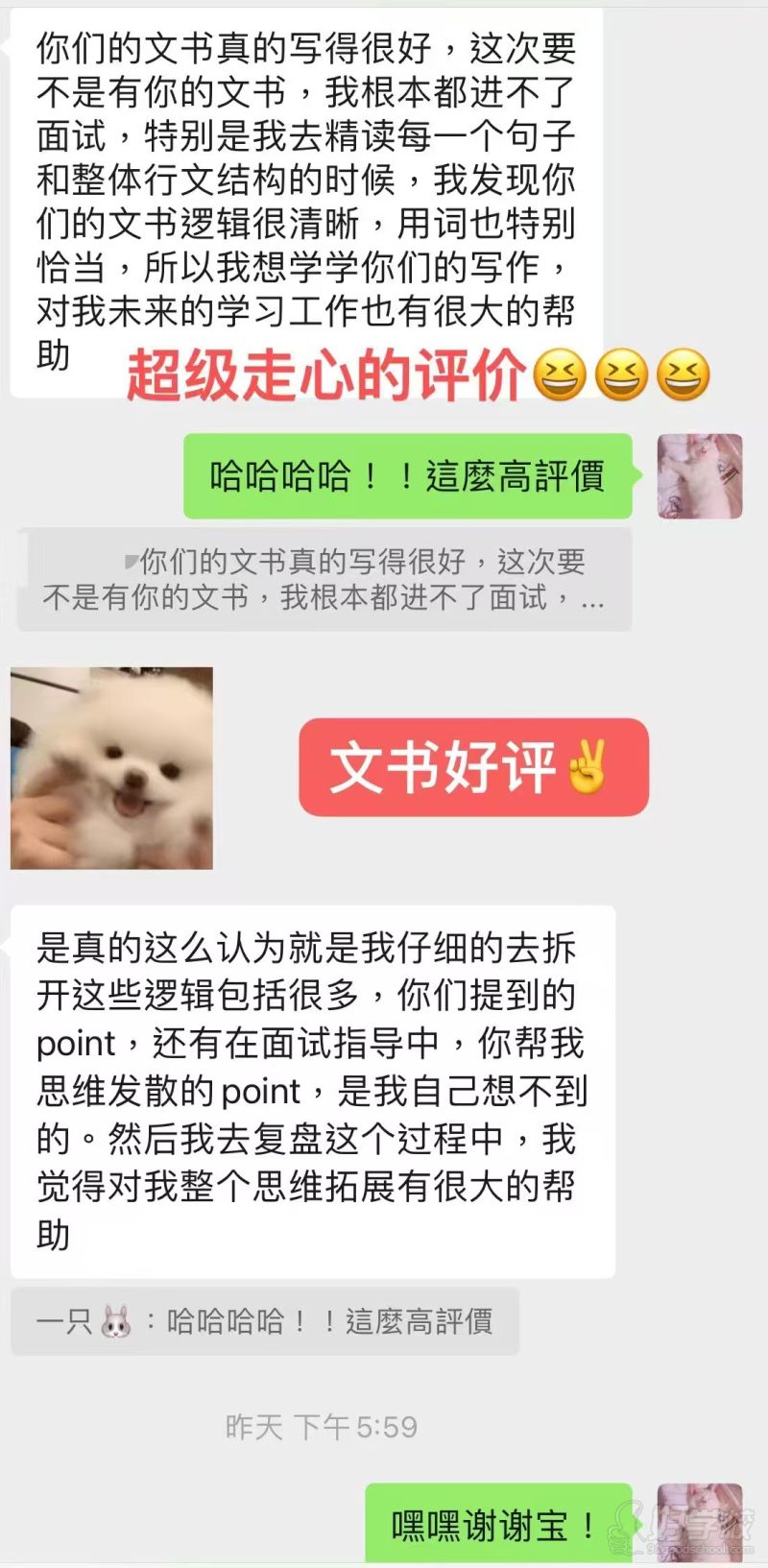Image resolution: width=768 pixels, height=1568 pixels.
Task: Open the sender avatar beside 哈哈哈哈 reply
Action: click(700, 475)
